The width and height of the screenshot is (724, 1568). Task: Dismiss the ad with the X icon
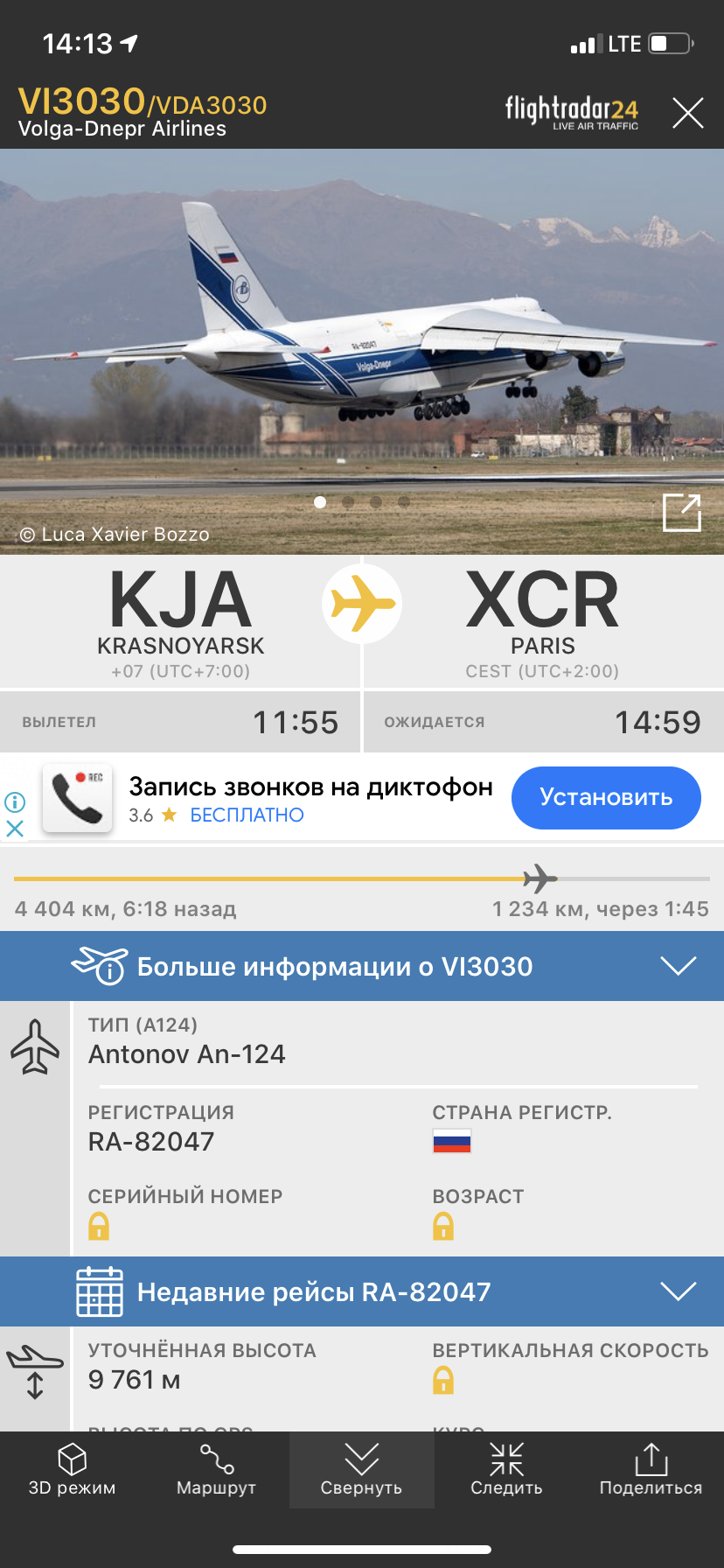click(x=15, y=828)
